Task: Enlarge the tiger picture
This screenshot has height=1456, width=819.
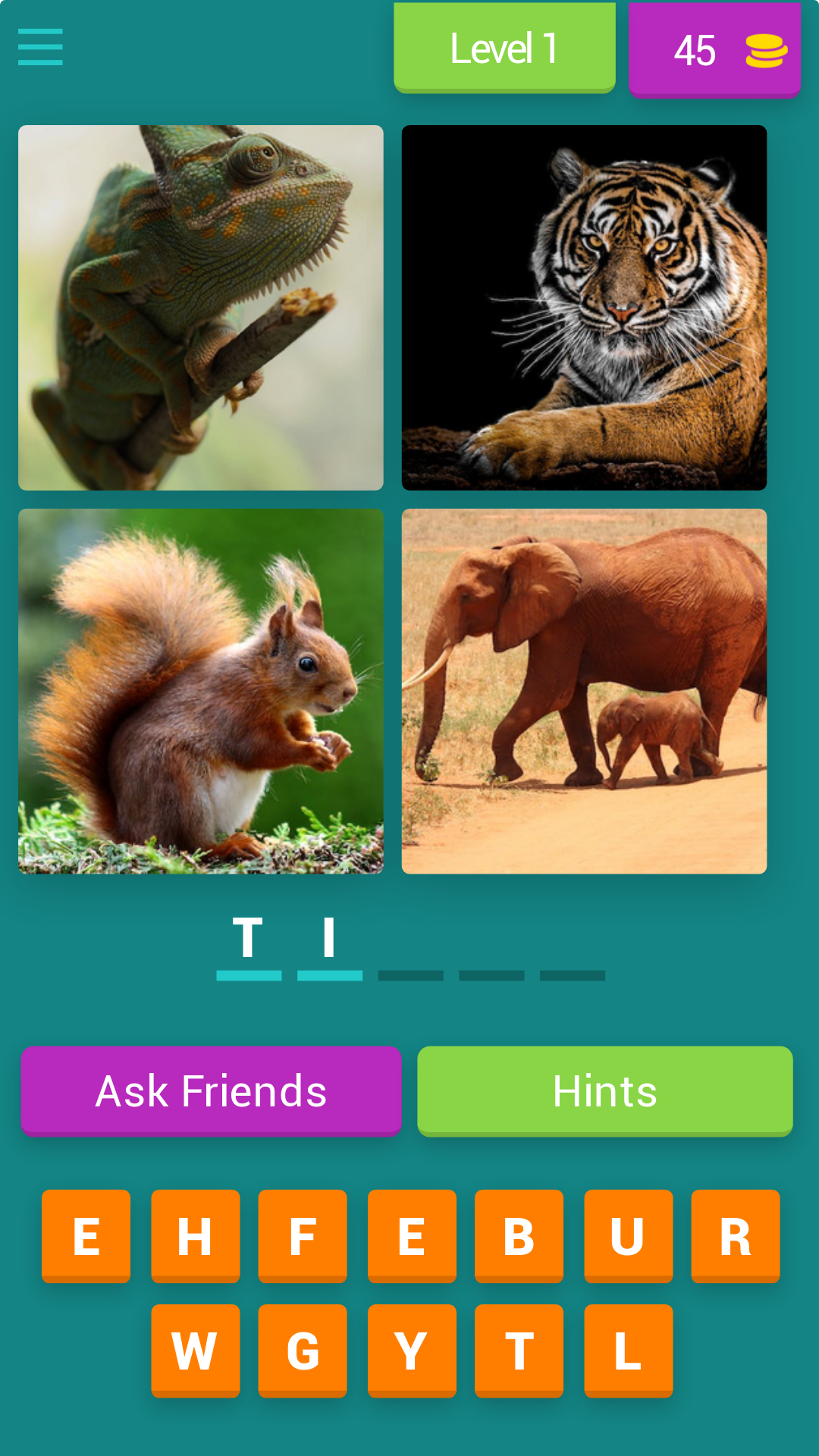Action: (x=584, y=308)
